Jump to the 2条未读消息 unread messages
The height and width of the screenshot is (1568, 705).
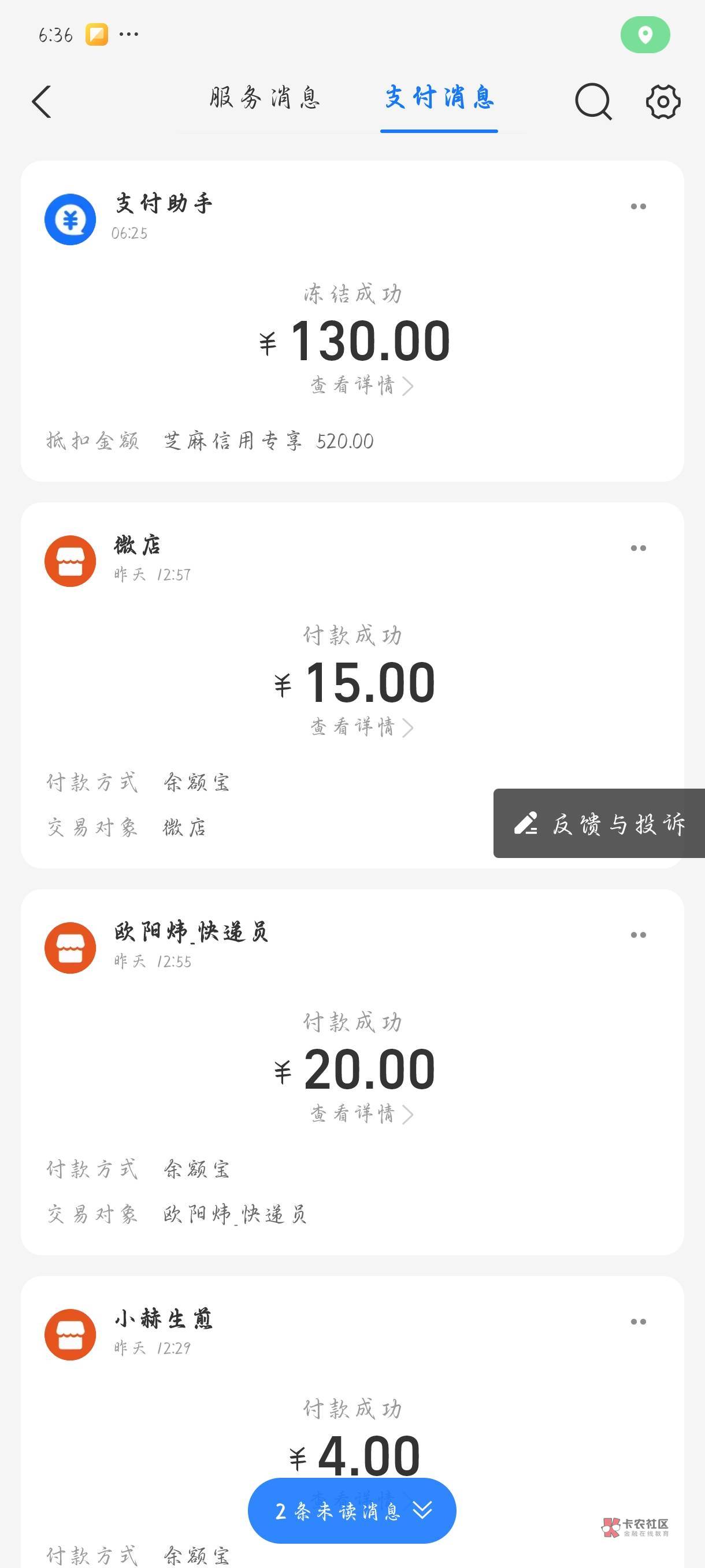tap(351, 1510)
